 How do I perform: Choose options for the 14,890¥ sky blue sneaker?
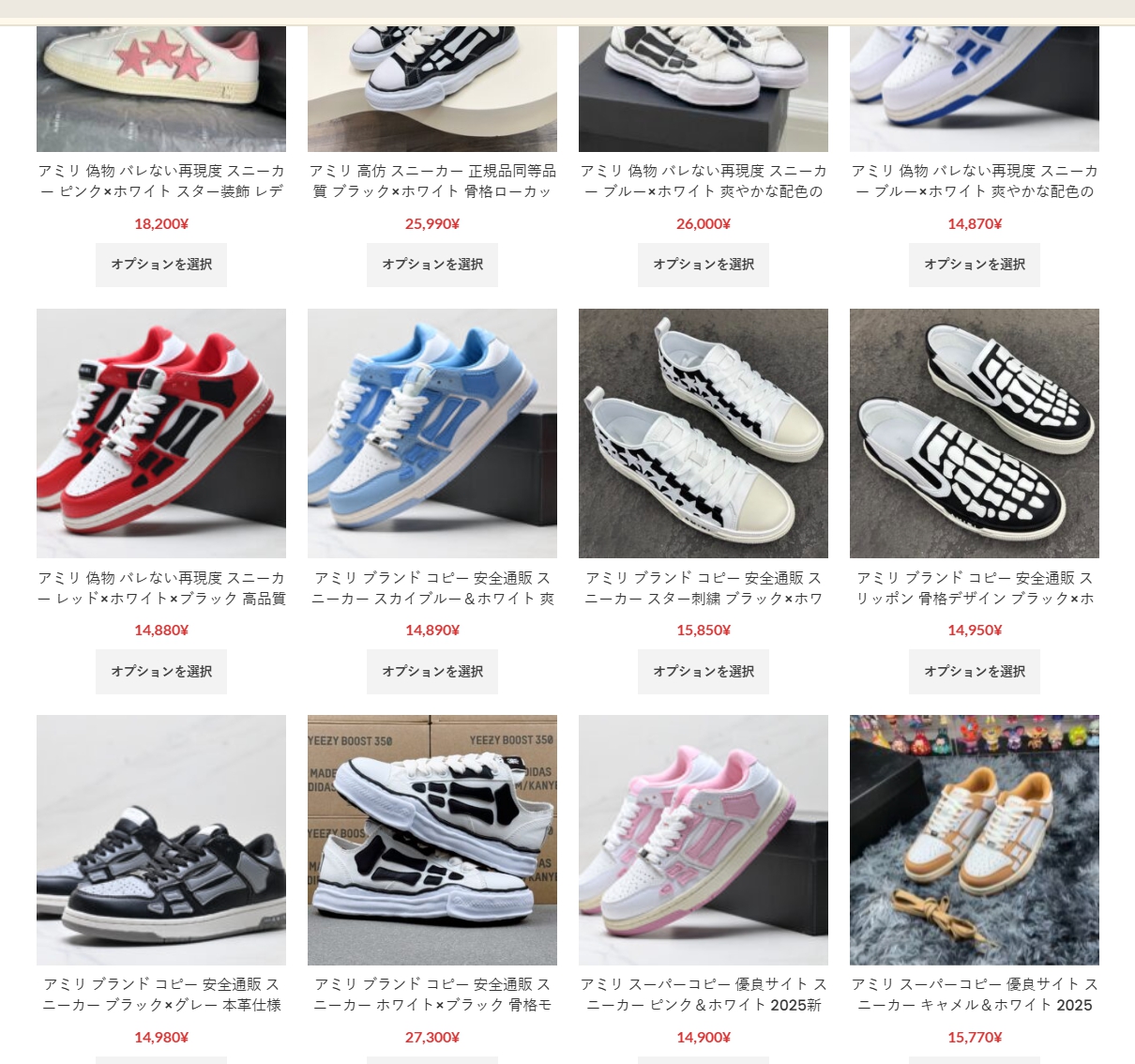[x=432, y=672]
